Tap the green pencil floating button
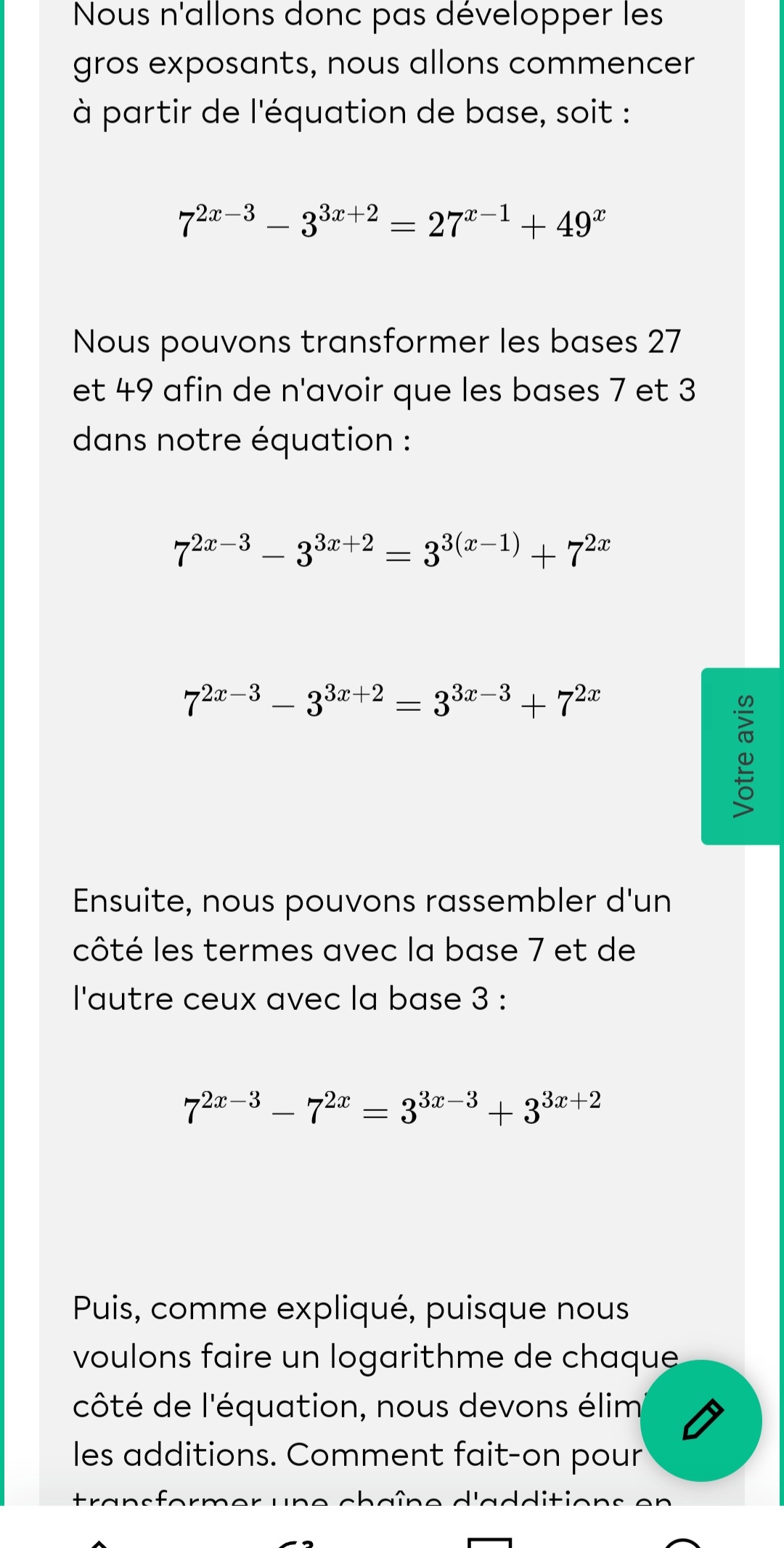 (701, 1420)
